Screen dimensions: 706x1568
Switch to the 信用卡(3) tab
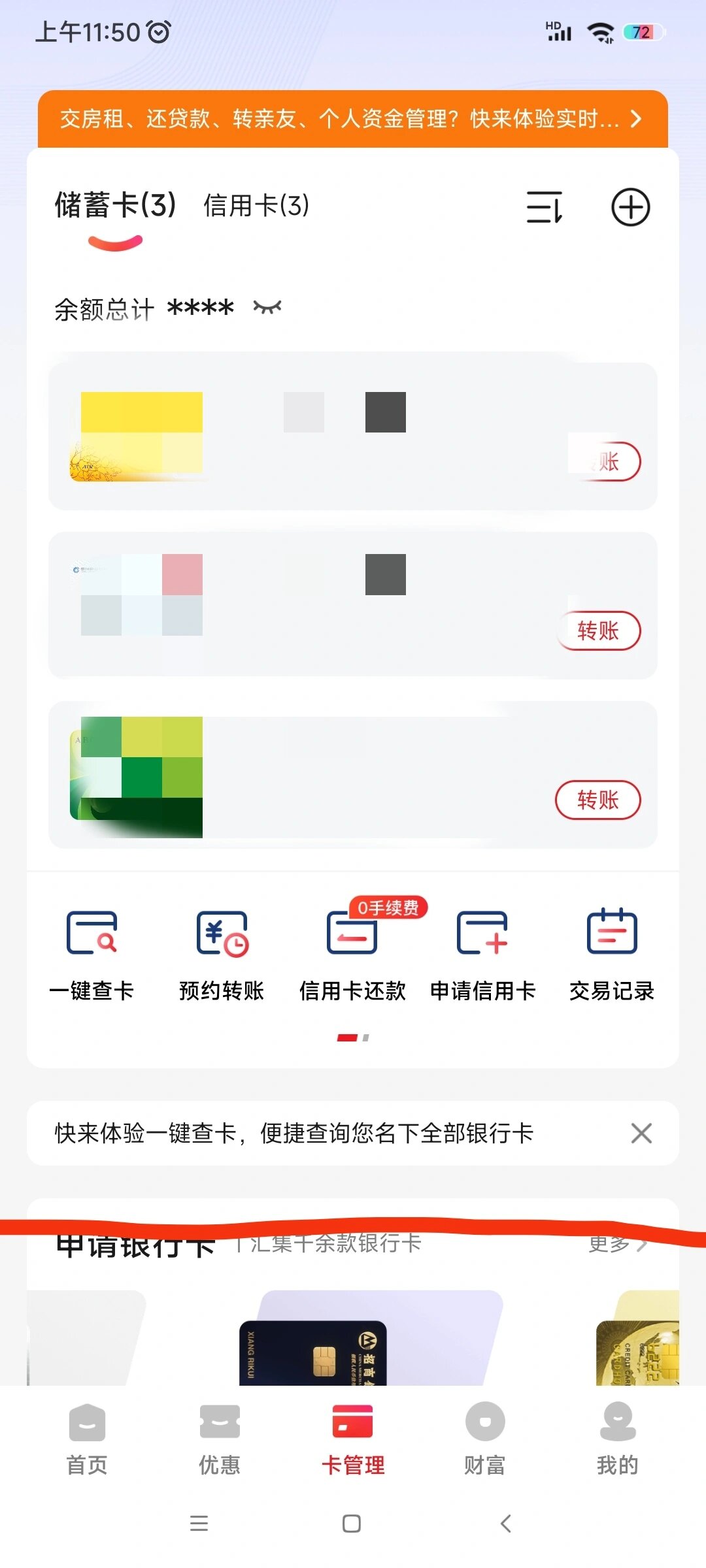click(256, 206)
